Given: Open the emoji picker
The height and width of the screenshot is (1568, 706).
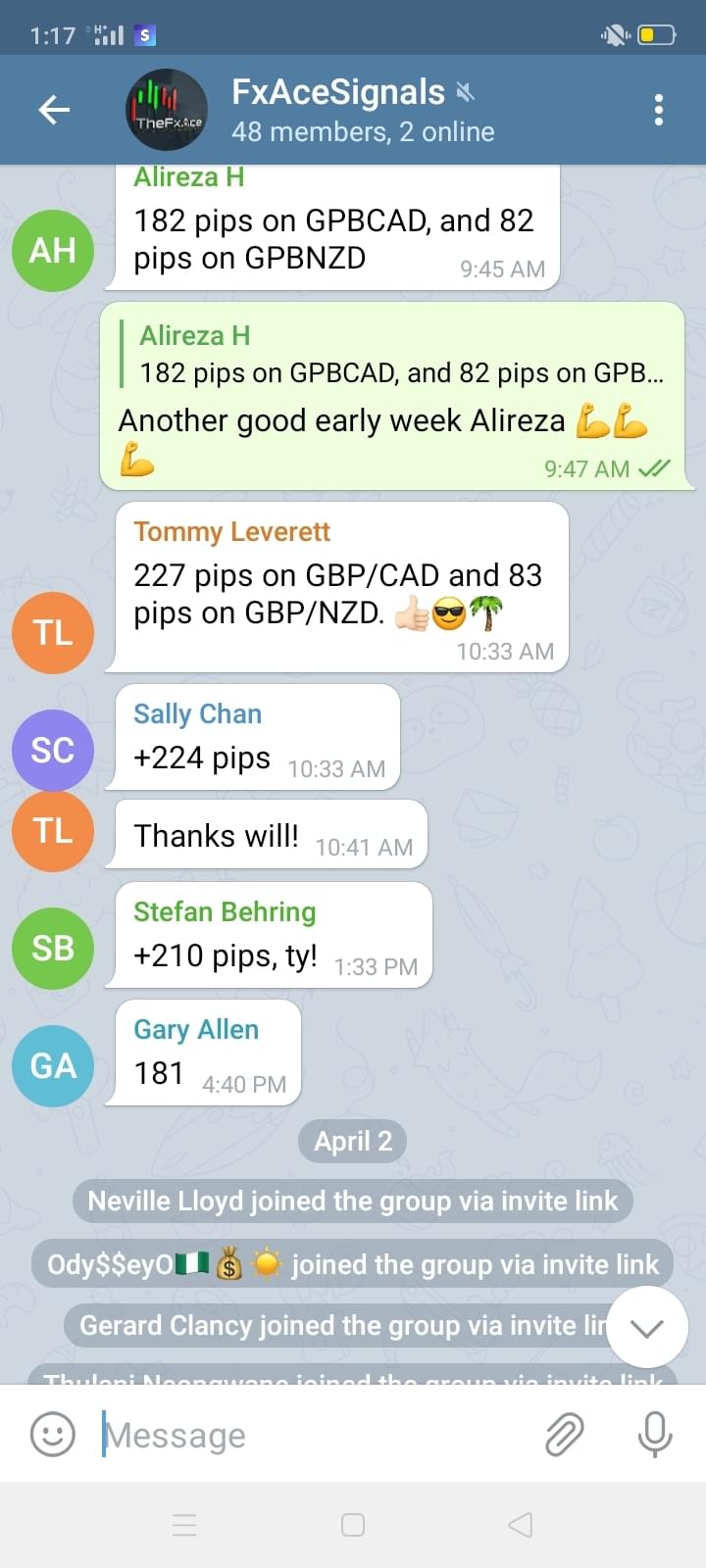Looking at the screenshot, I should 53,1435.
